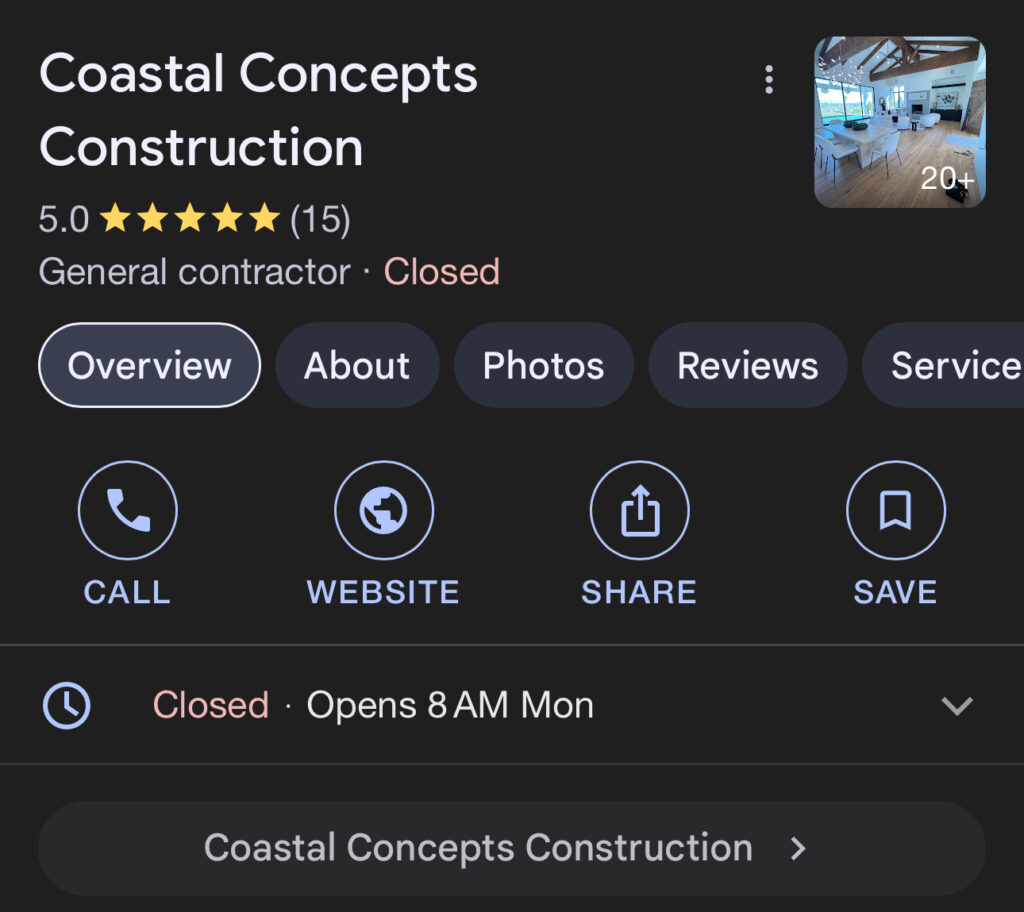Save this business to a list
Viewport: 1024px width, 912px height.
[895, 510]
